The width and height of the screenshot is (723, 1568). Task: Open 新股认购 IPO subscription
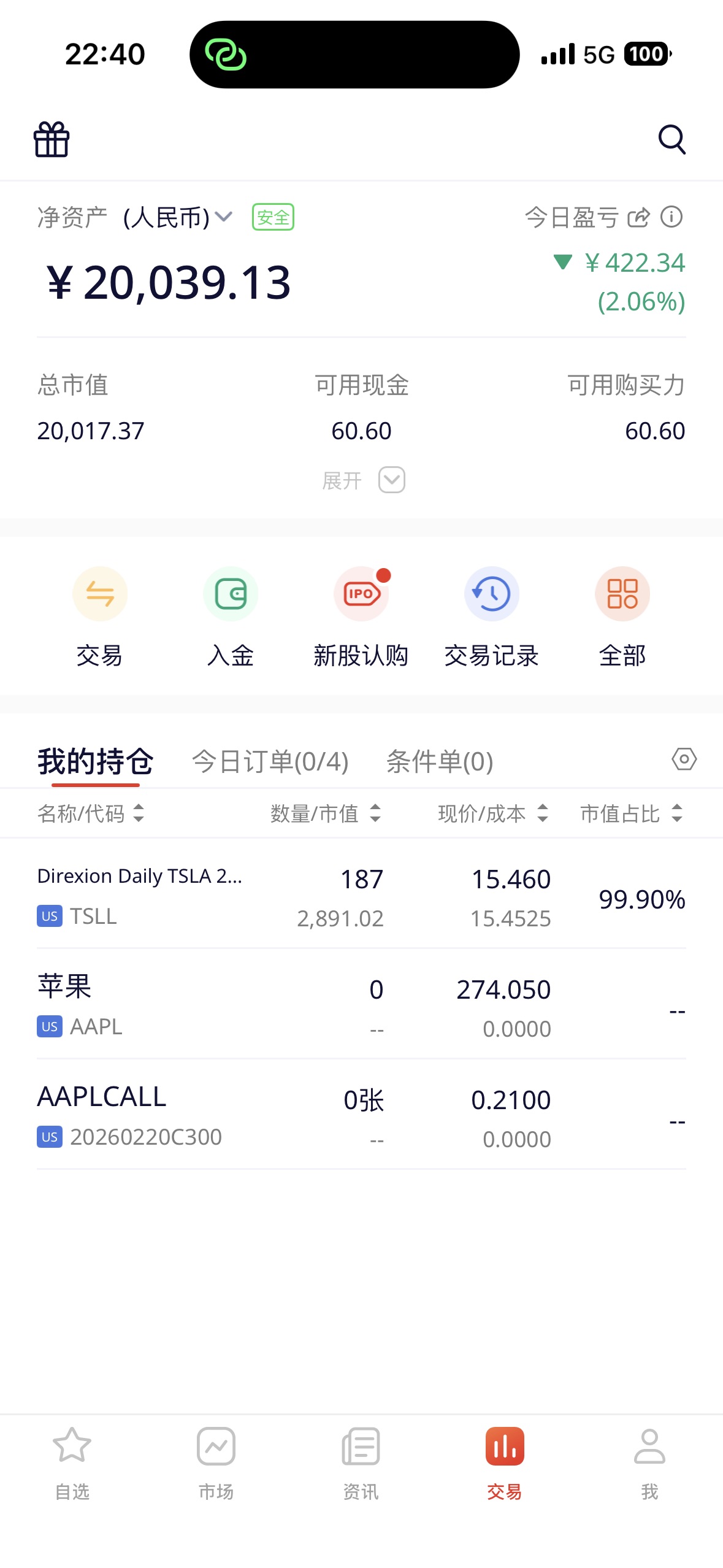coord(361,617)
